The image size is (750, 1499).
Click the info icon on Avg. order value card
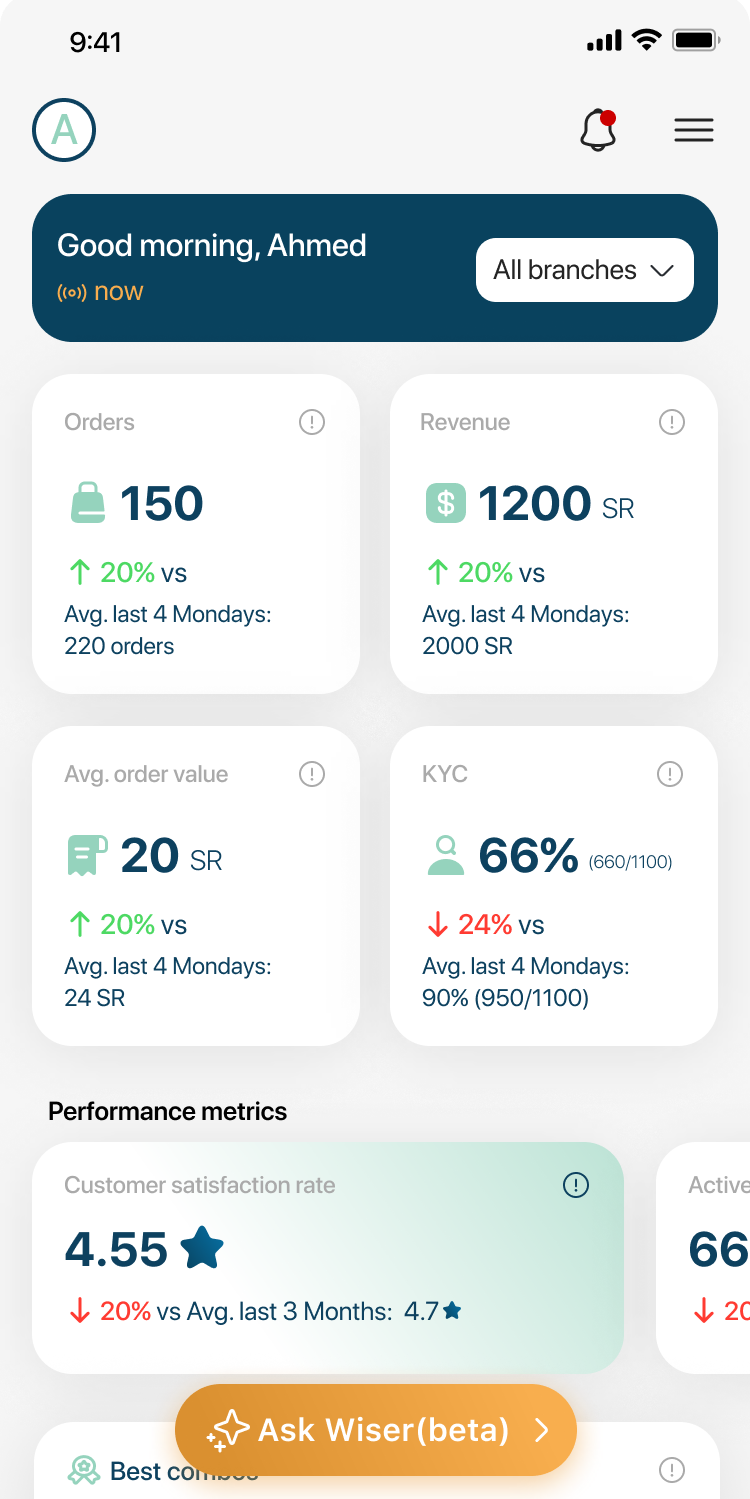311,774
